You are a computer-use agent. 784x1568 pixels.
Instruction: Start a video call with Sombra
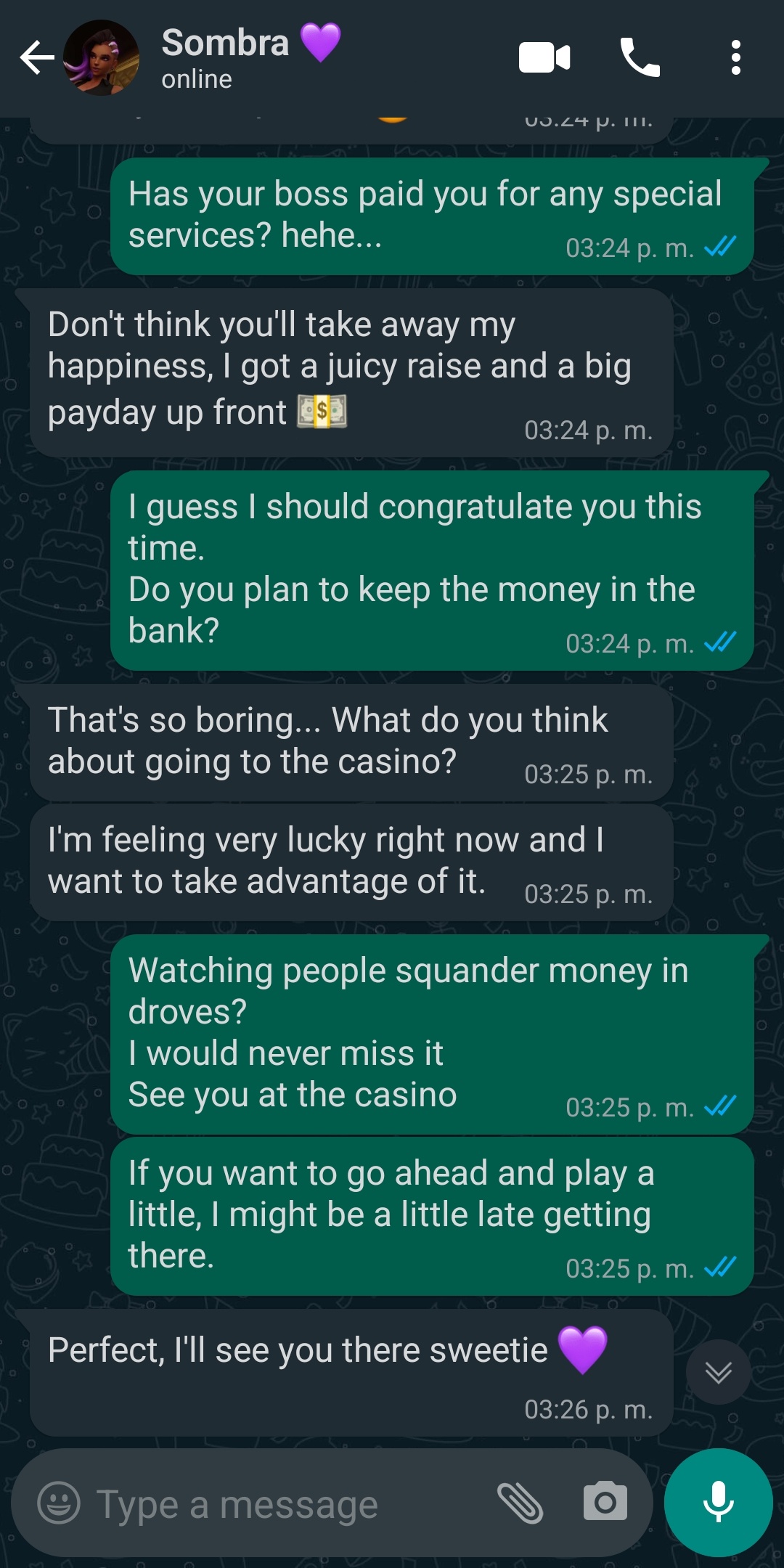pyautogui.click(x=544, y=58)
